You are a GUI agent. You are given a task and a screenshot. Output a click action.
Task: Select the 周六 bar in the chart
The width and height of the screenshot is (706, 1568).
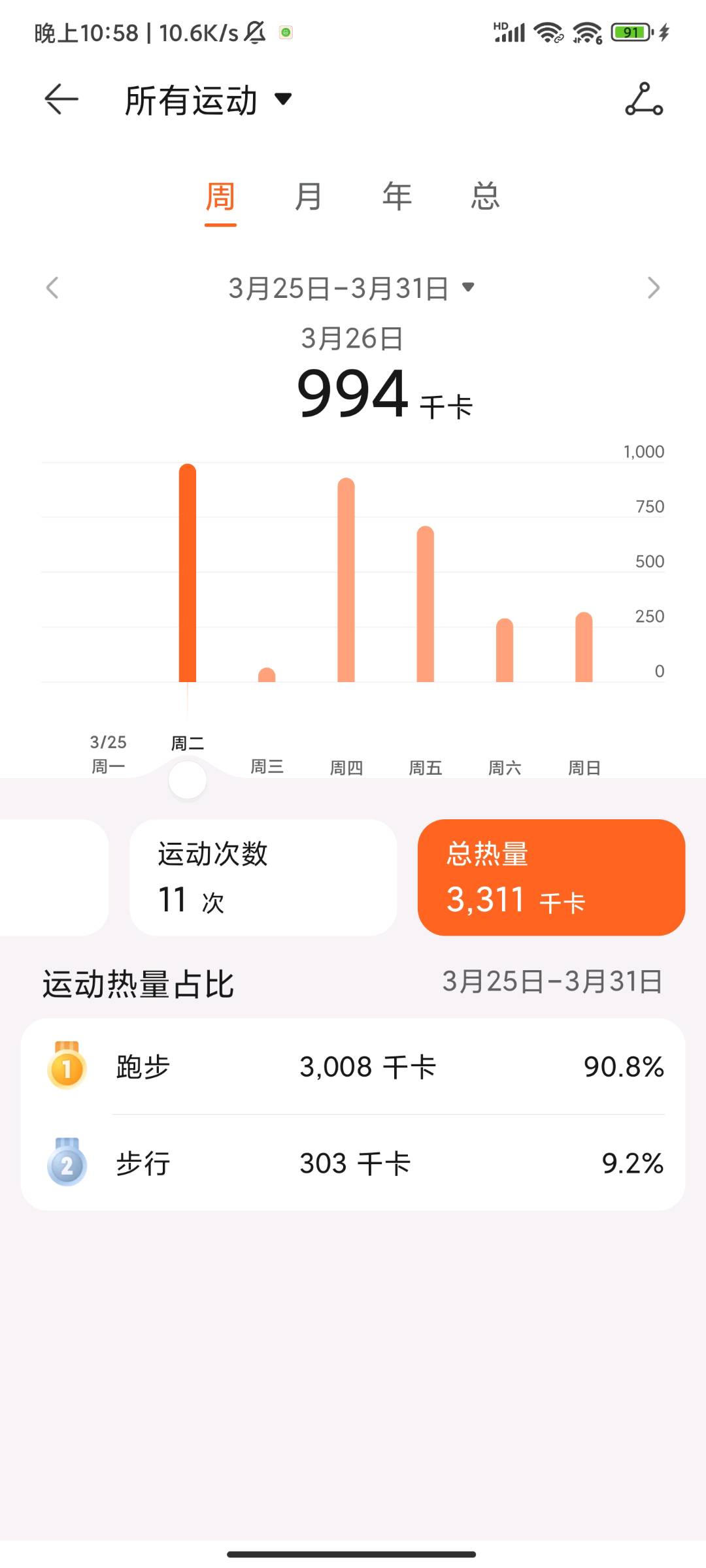(505, 650)
